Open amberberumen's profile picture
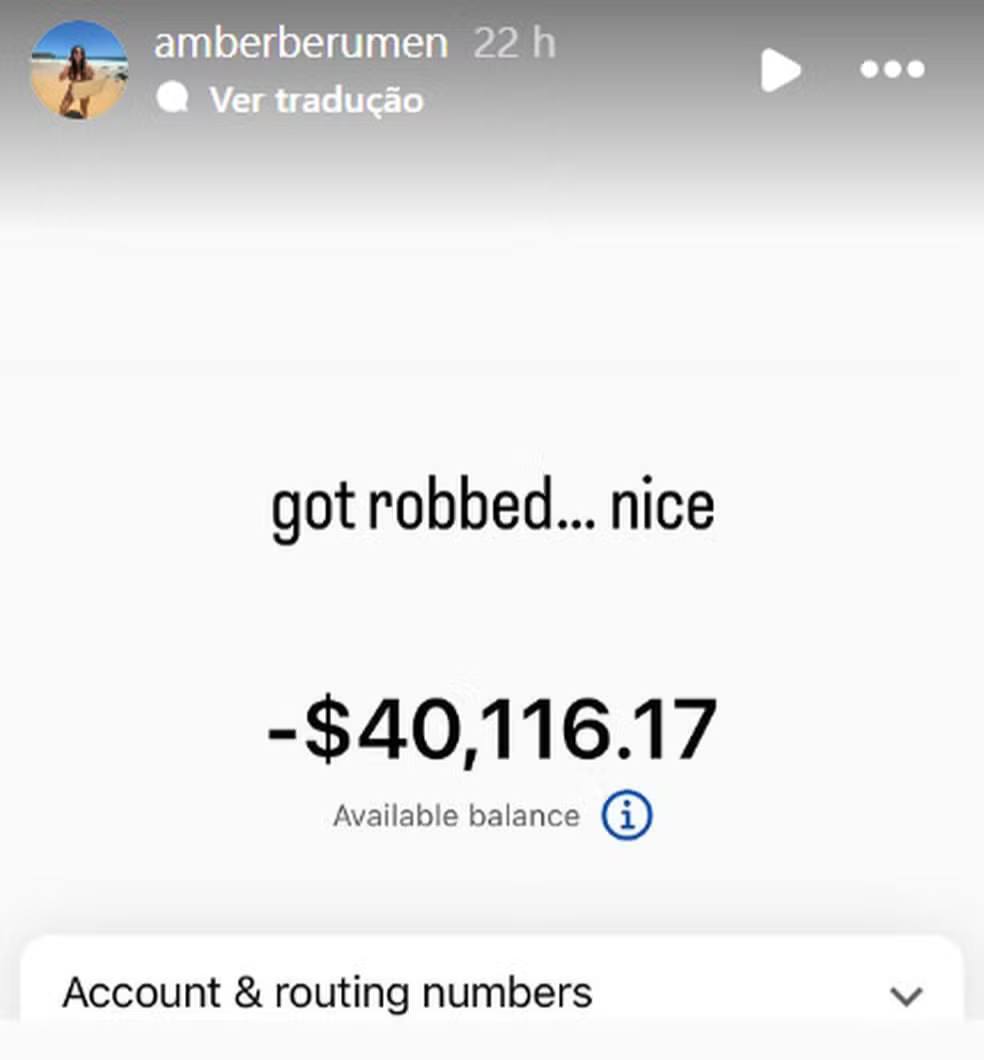 [x=79, y=69]
